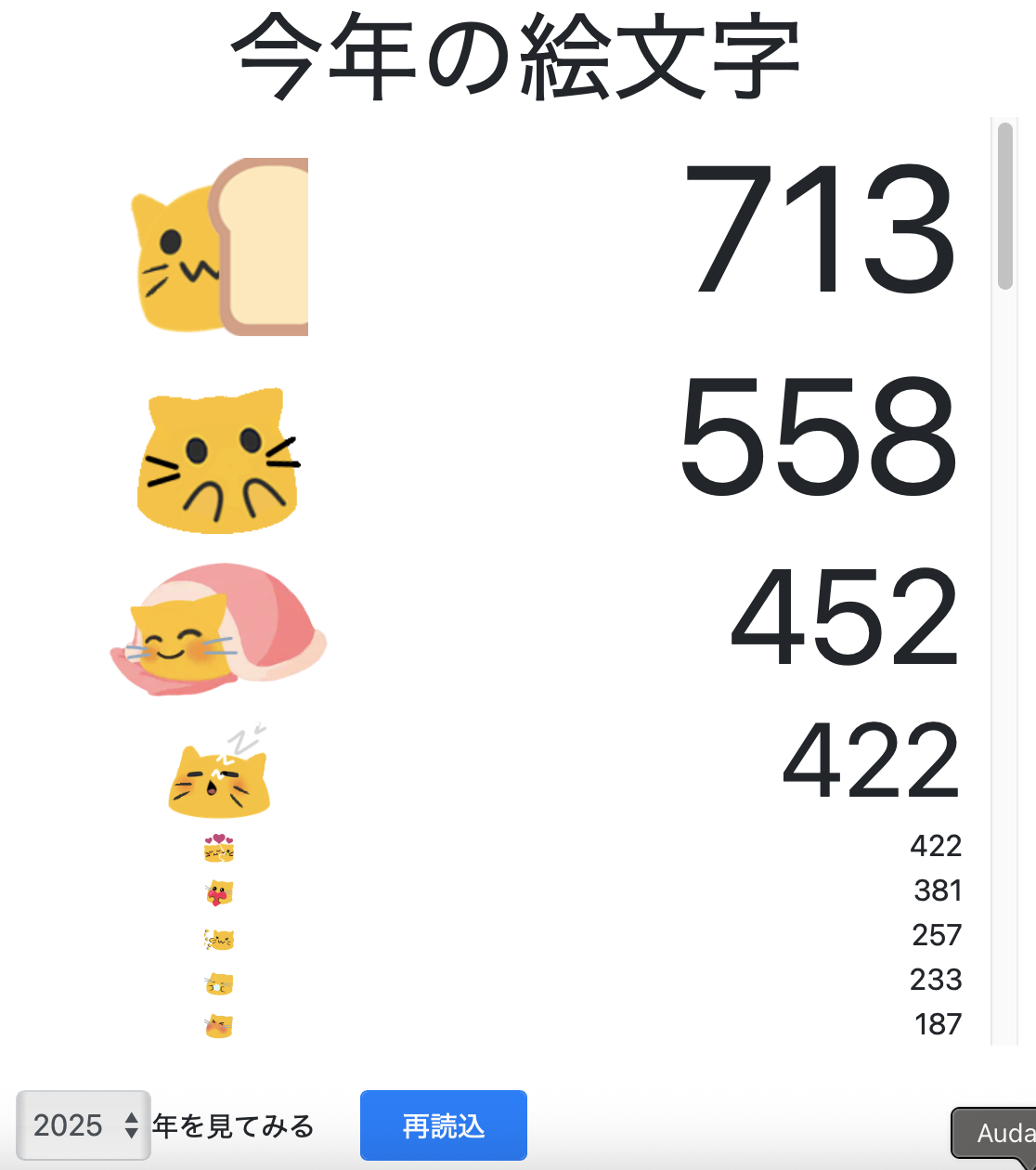Tap the 再読込 reload button
Viewport: 1036px width, 1170px height.
pos(443,1125)
